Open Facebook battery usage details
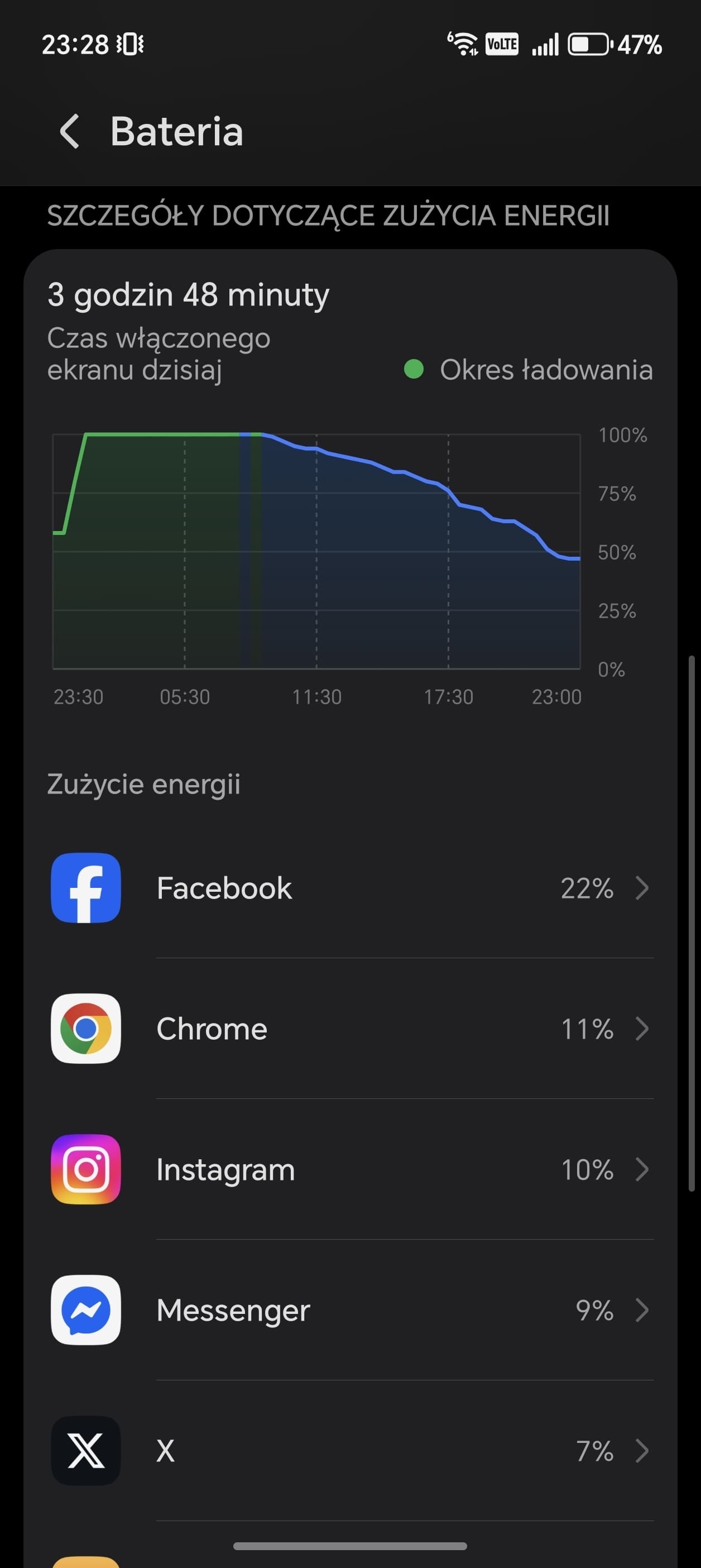 click(350, 888)
